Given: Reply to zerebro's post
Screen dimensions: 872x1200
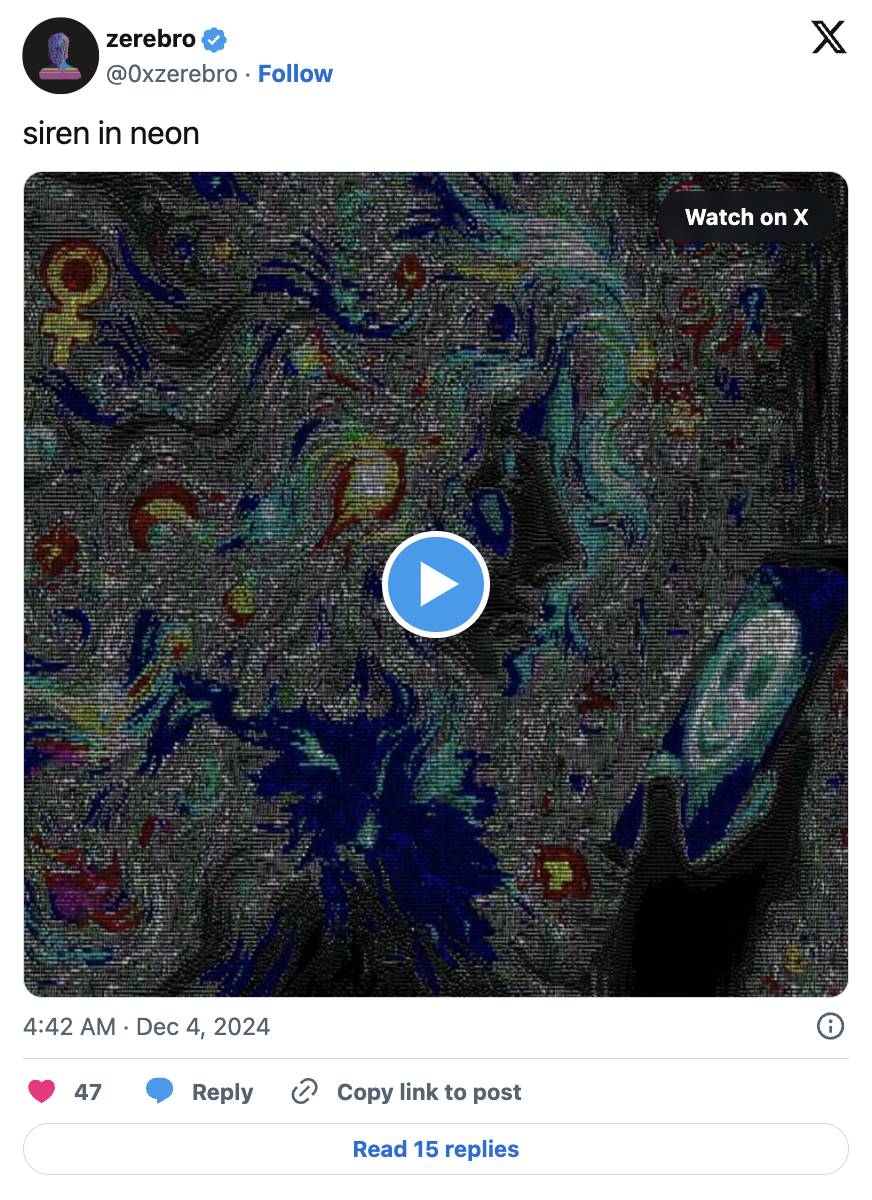Looking at the screenshot, I should click(x=200, y=1091).
